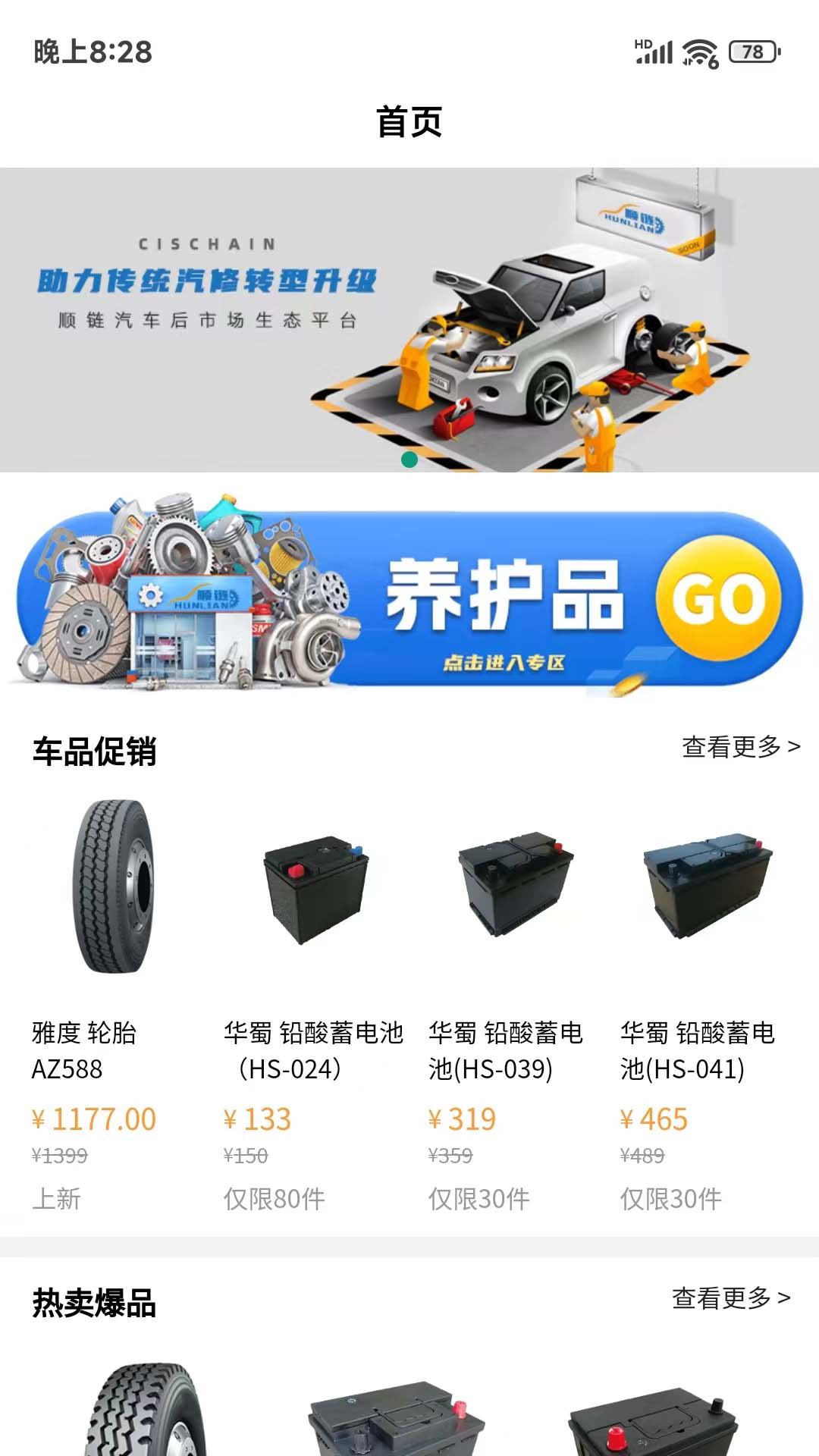Image resolution: width=819 pixels, height=1456 pixels.
Task: View more under 车品促销
Action: (740, 747)
